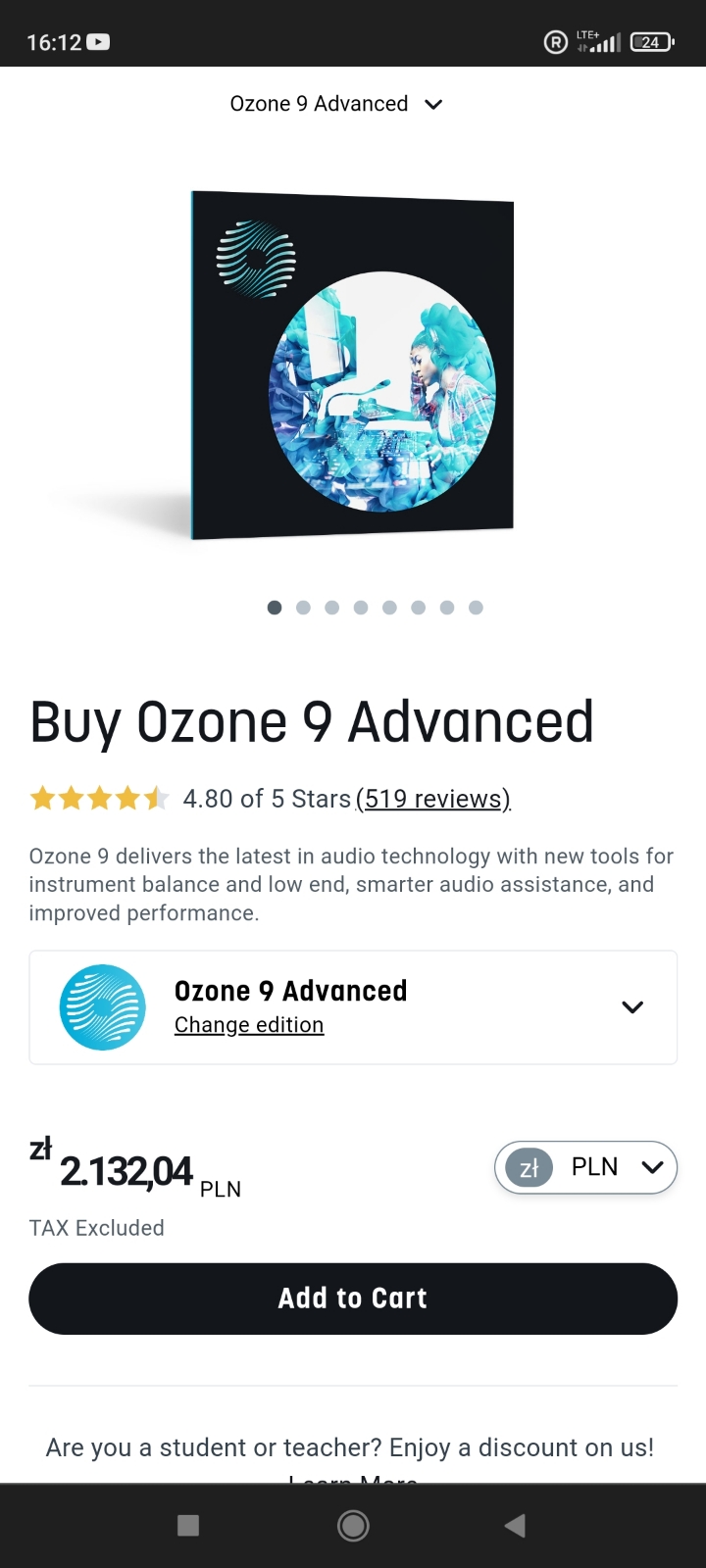The image size is (706, 1568).
Task: Open the Ozone 9 product box image
Action: pyautogui.click(x=353, y=365)
